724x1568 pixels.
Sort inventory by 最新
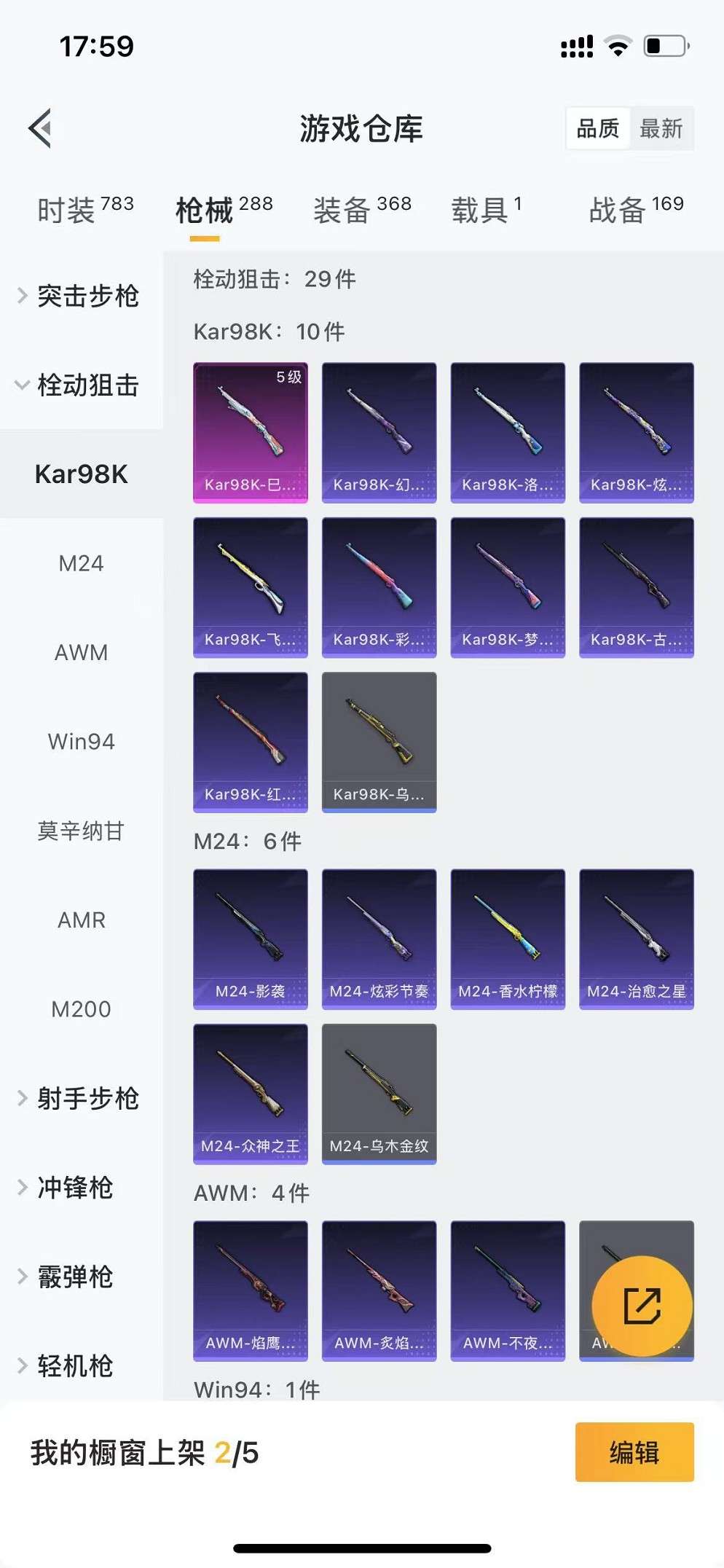pos(661,129)
